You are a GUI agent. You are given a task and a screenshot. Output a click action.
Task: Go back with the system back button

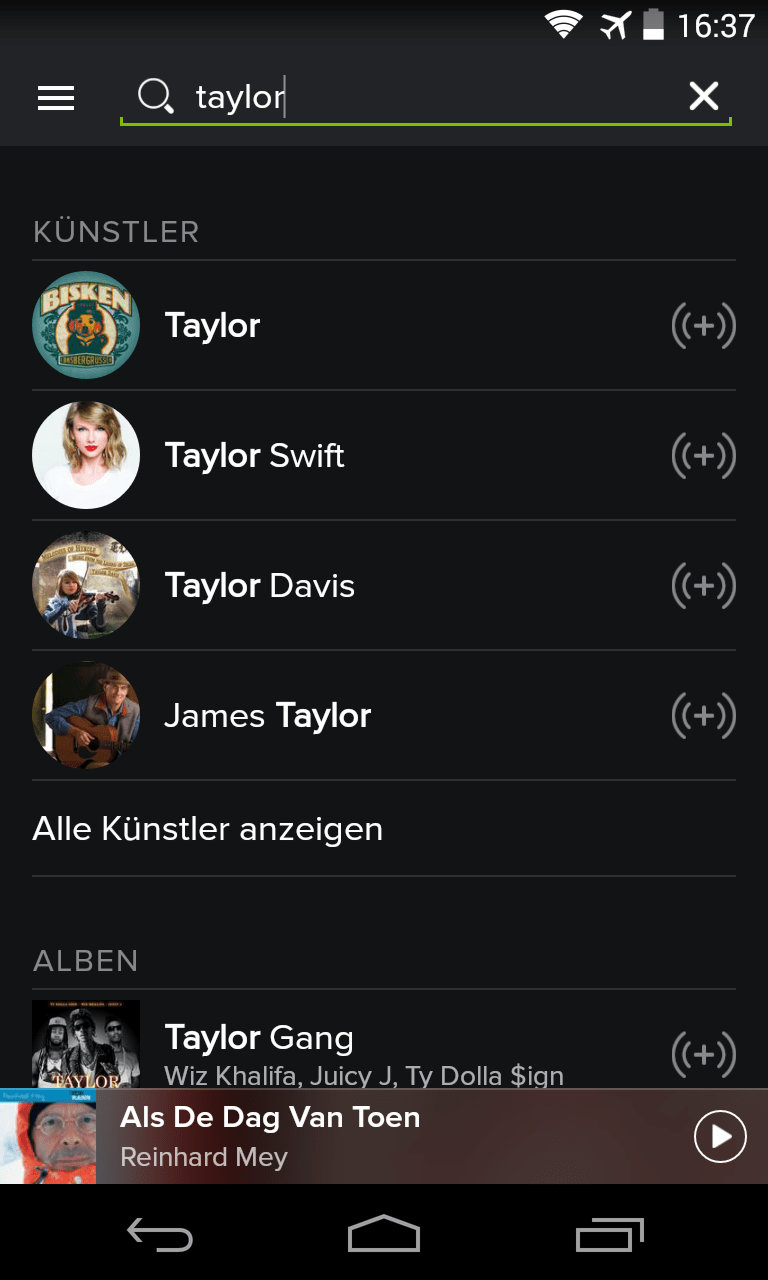tap(160, 1236)
